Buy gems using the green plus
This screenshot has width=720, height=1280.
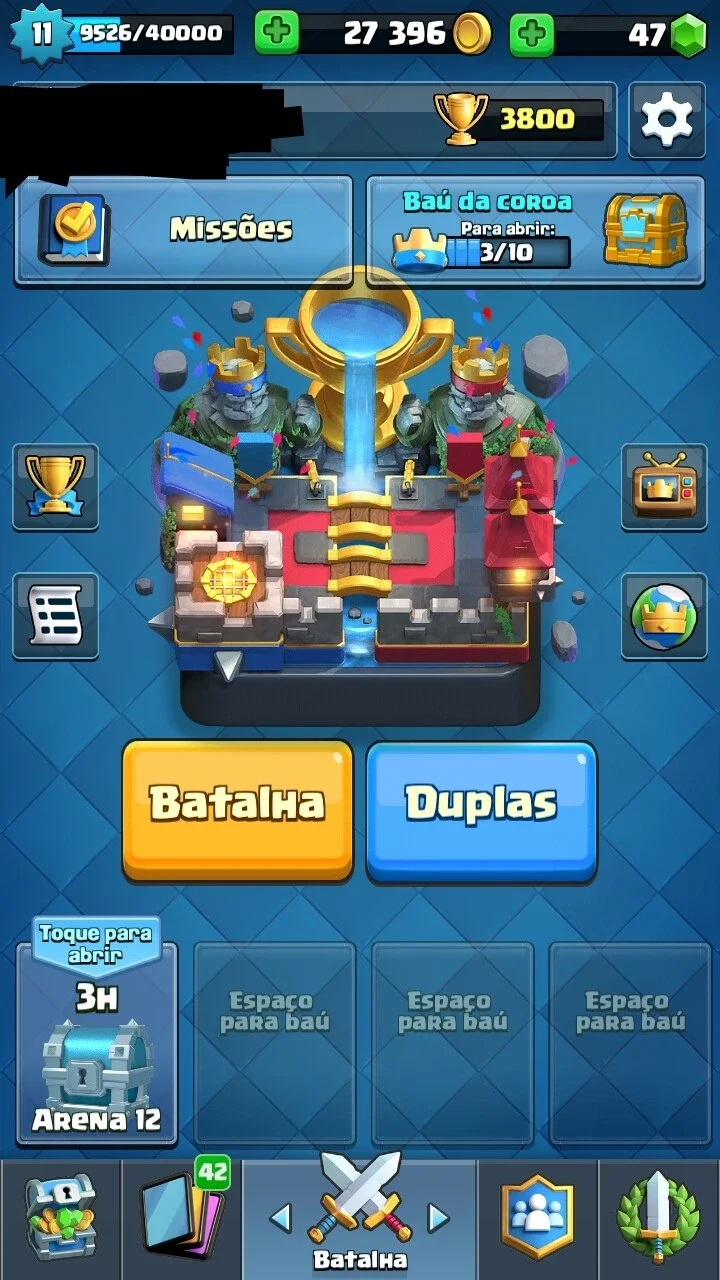click(532, 34)
